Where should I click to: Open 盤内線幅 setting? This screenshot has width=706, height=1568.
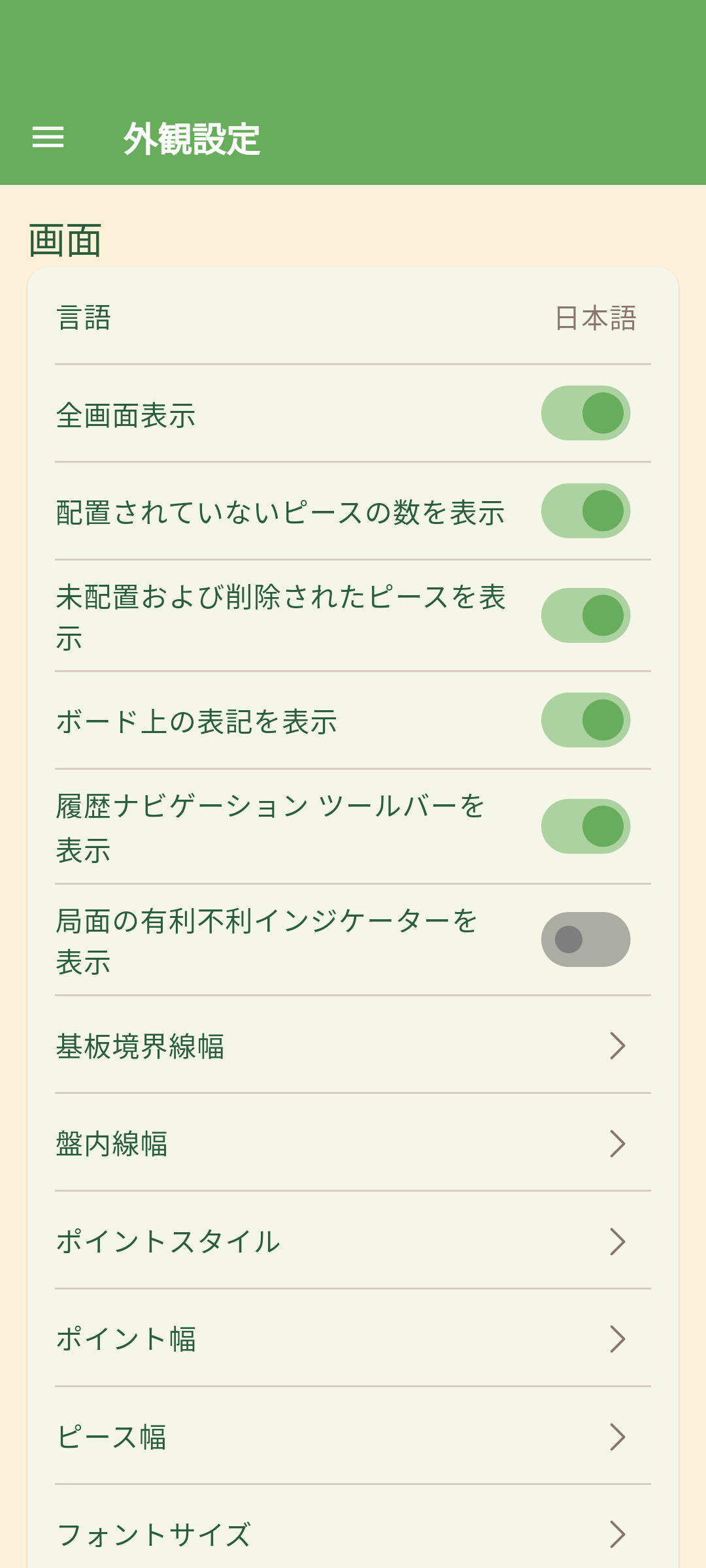tap(353, 1143)
